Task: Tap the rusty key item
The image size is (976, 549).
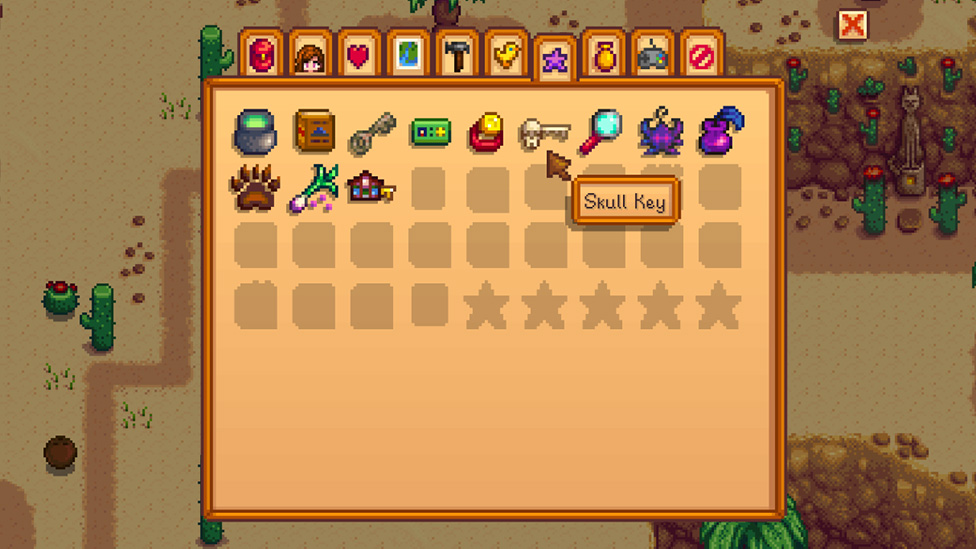Action: coord(371,133)
